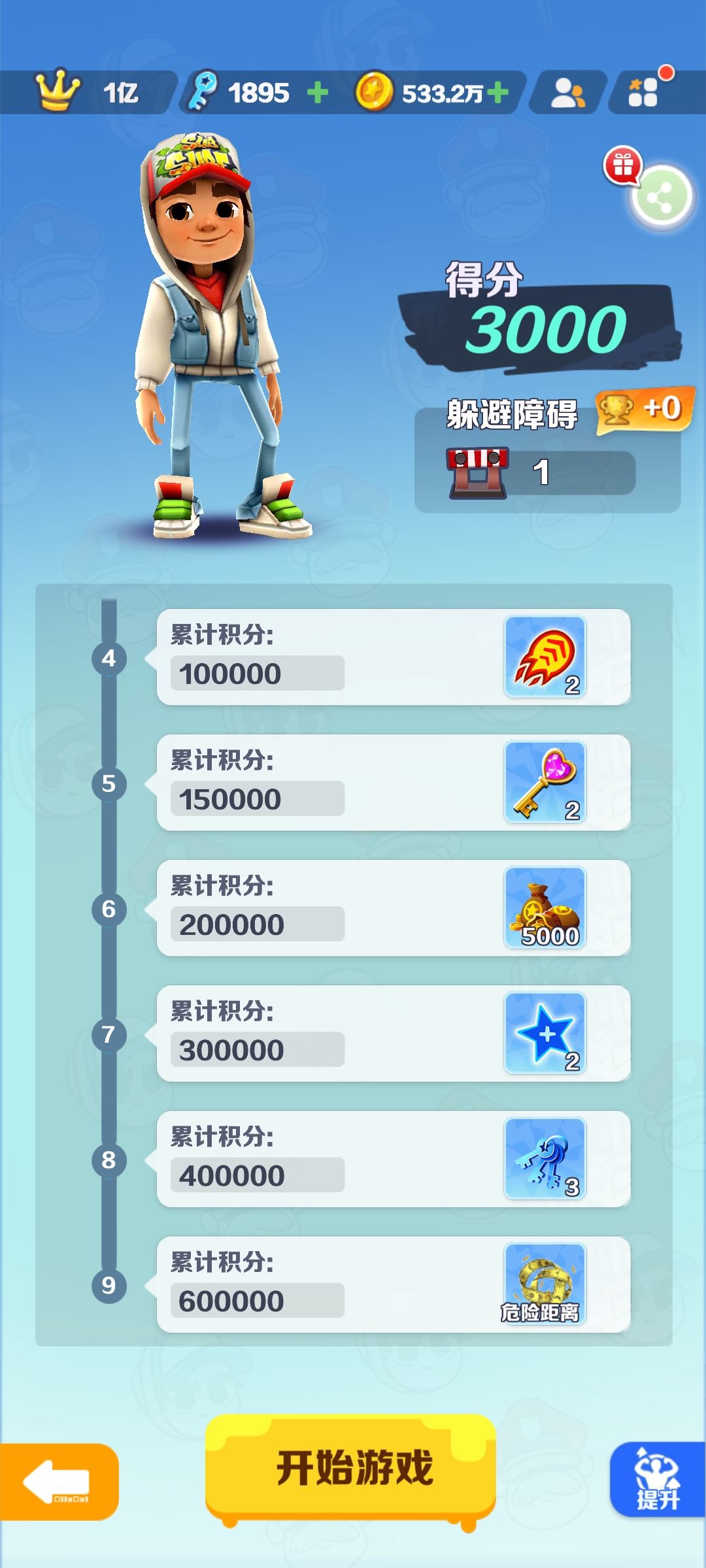Click the apps grid icon with red notification dot
Image resolution: width=706 pixels, height=1568 pixels.
(x=644, y=93)
